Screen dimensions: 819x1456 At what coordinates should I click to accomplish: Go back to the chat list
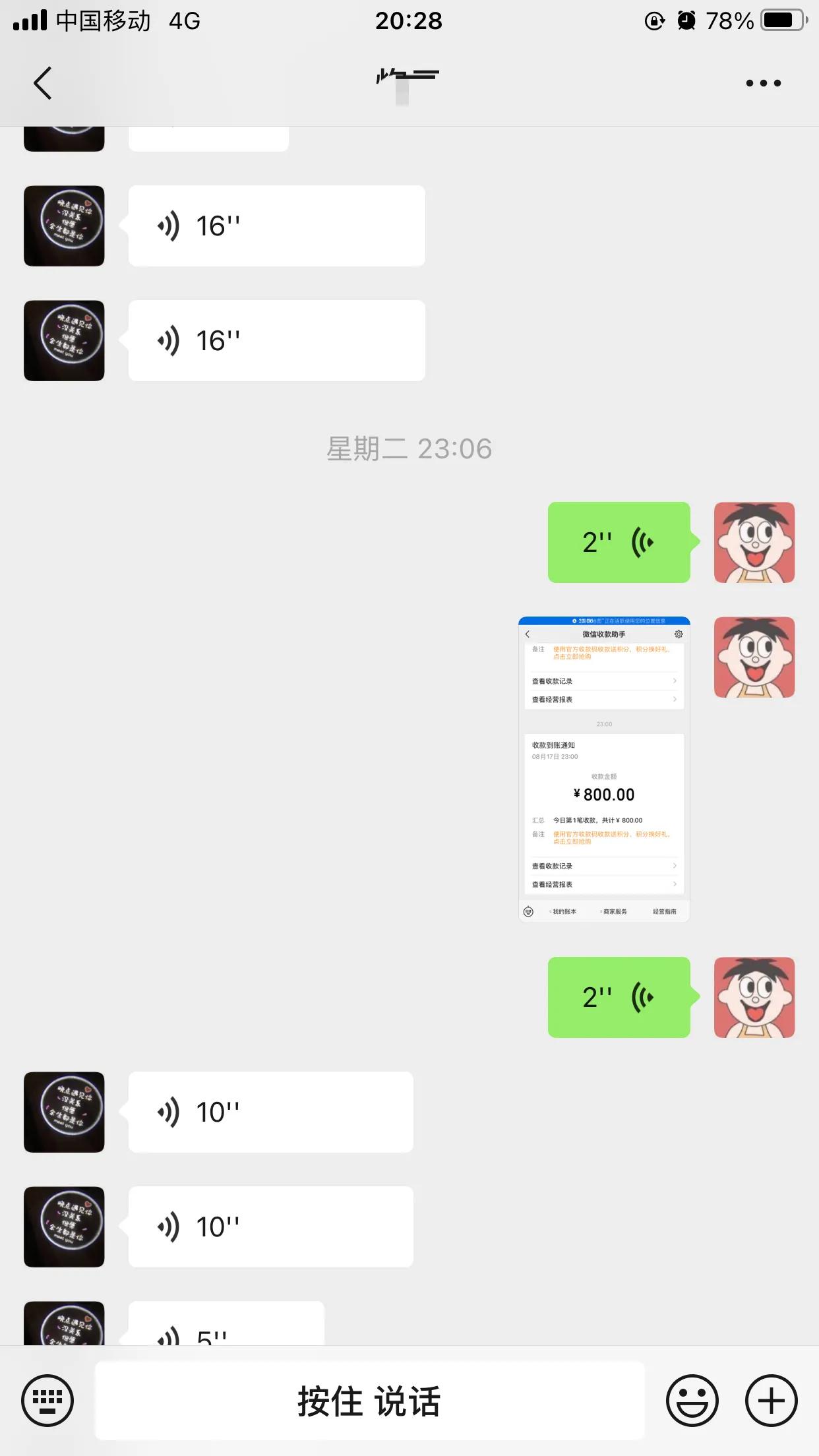point(43,83)
